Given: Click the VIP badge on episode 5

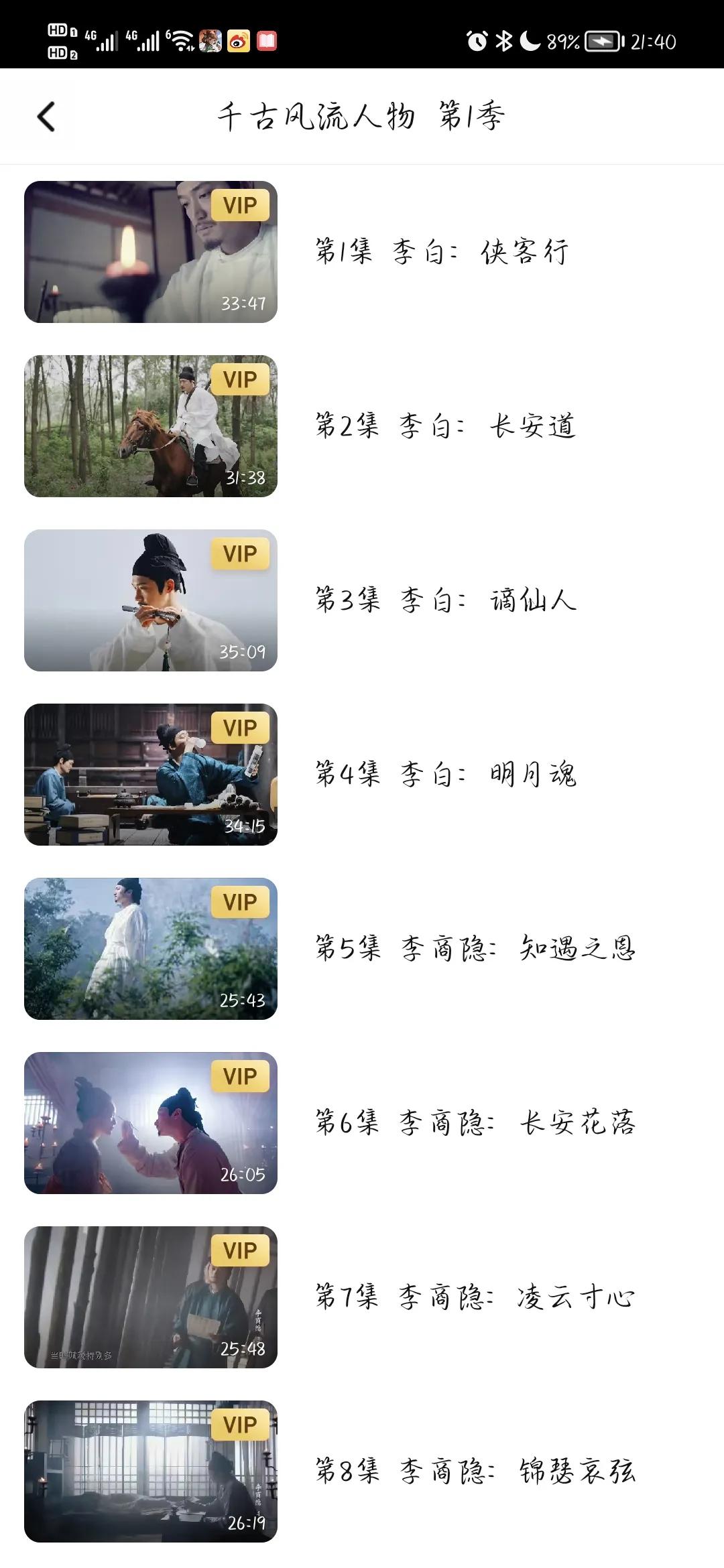Looking at the screenshot, I should pyautogui.click(x=241, y=902).
